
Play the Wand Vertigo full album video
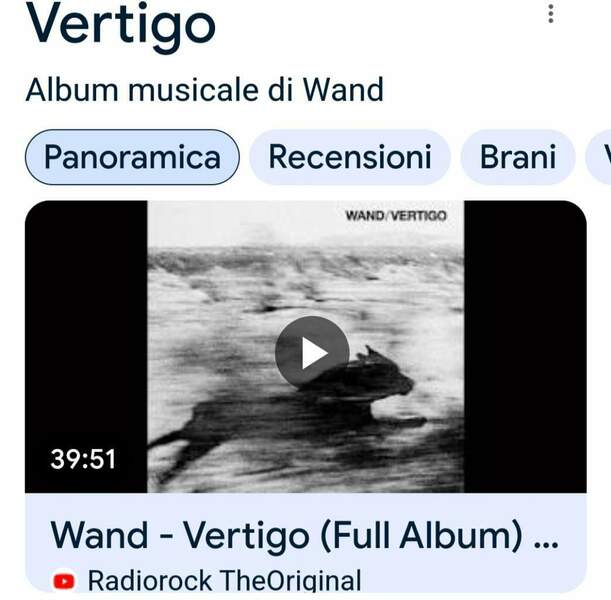pyautogui.click(x=312, y=352)
